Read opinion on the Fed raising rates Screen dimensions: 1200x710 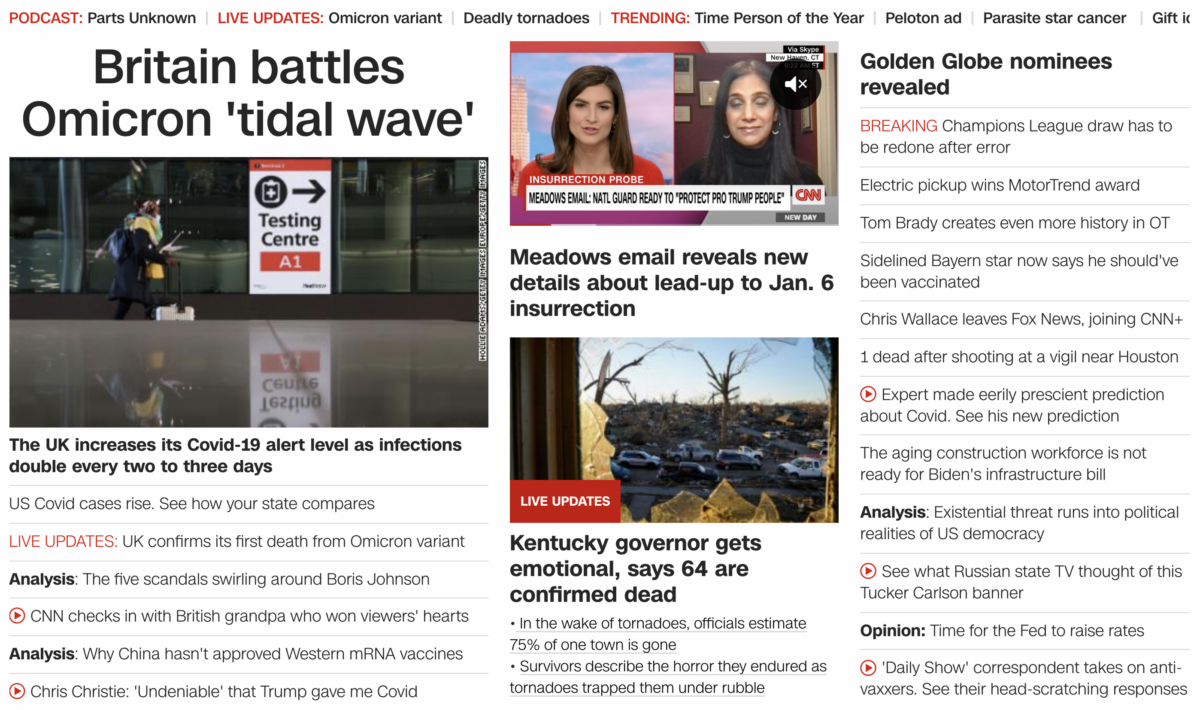tap(1001, 631)
